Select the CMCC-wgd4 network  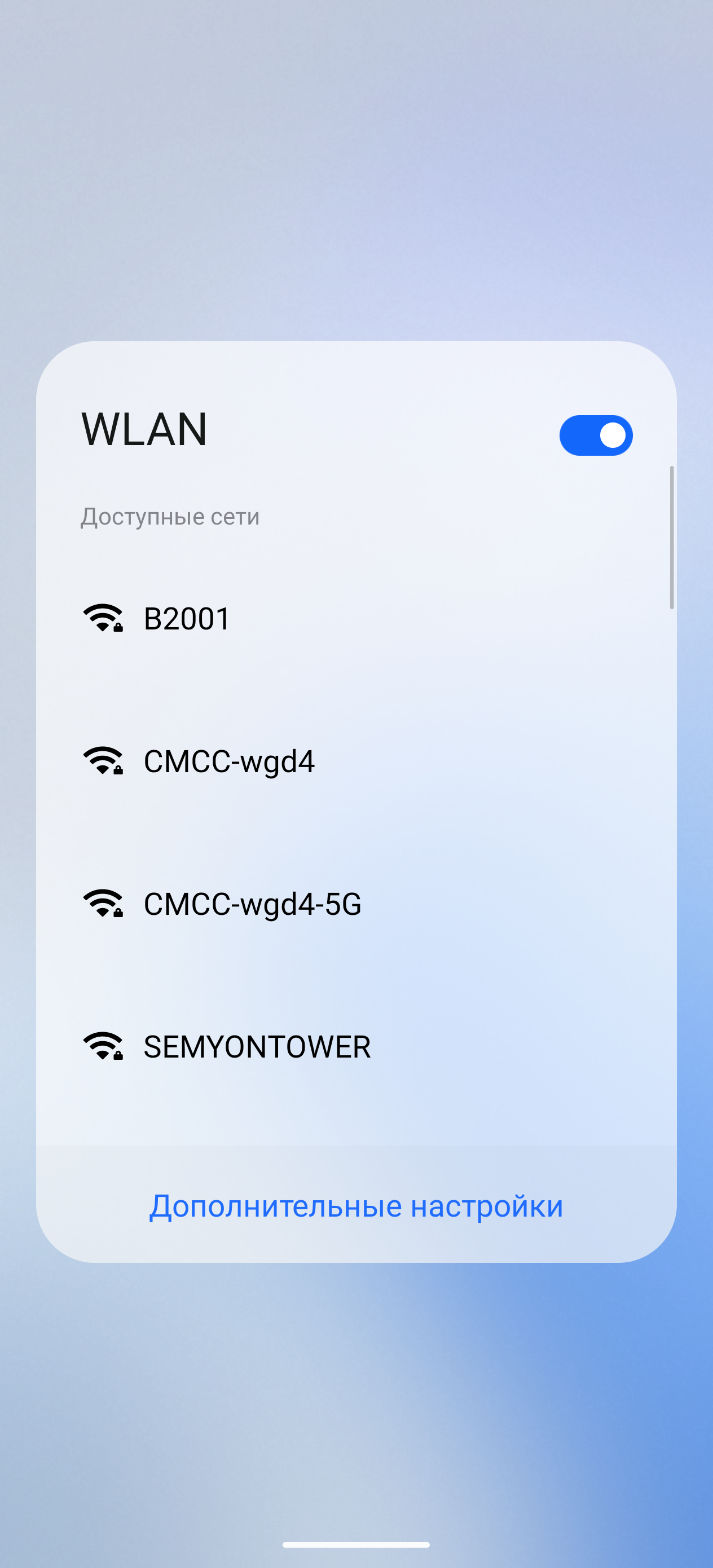point(229,761)
